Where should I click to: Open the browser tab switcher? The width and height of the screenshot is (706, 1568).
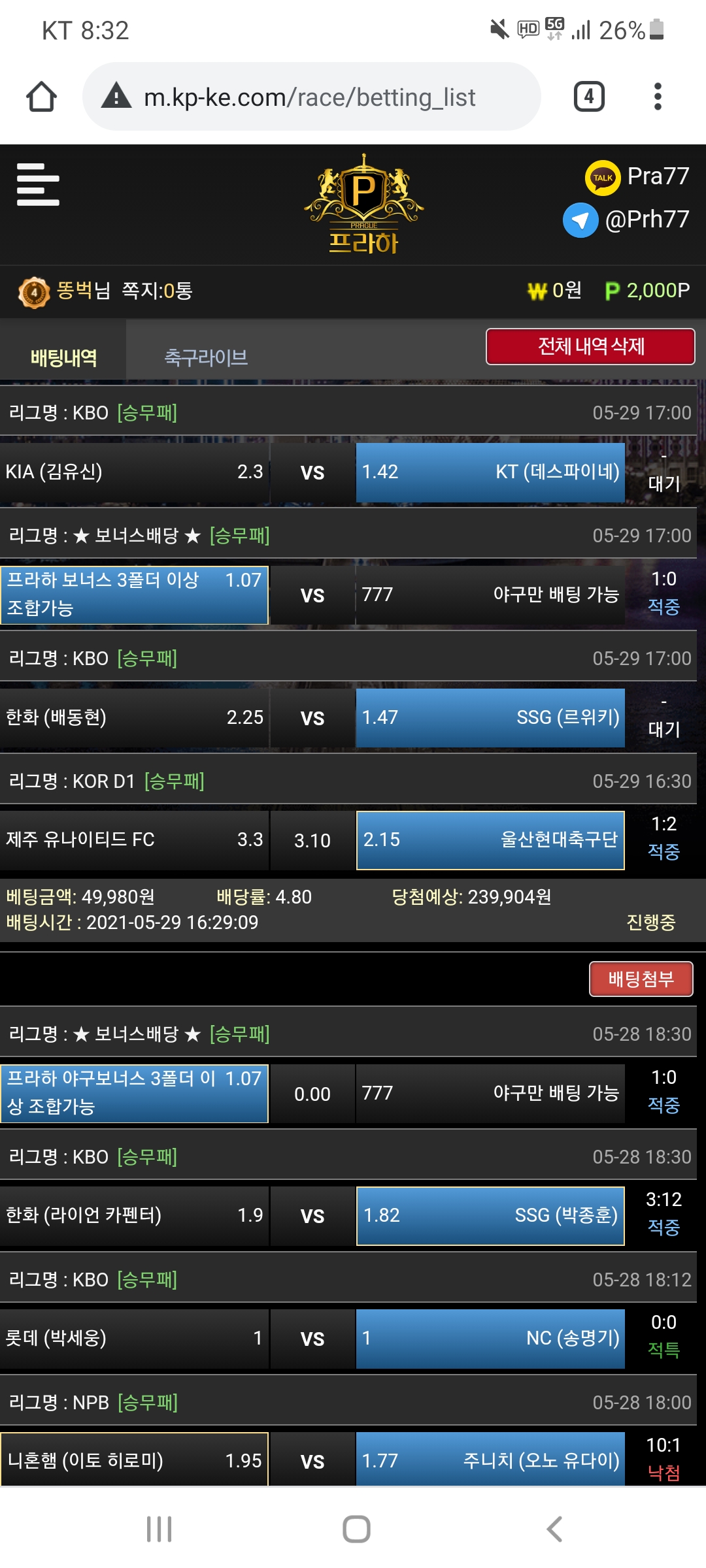588,97
